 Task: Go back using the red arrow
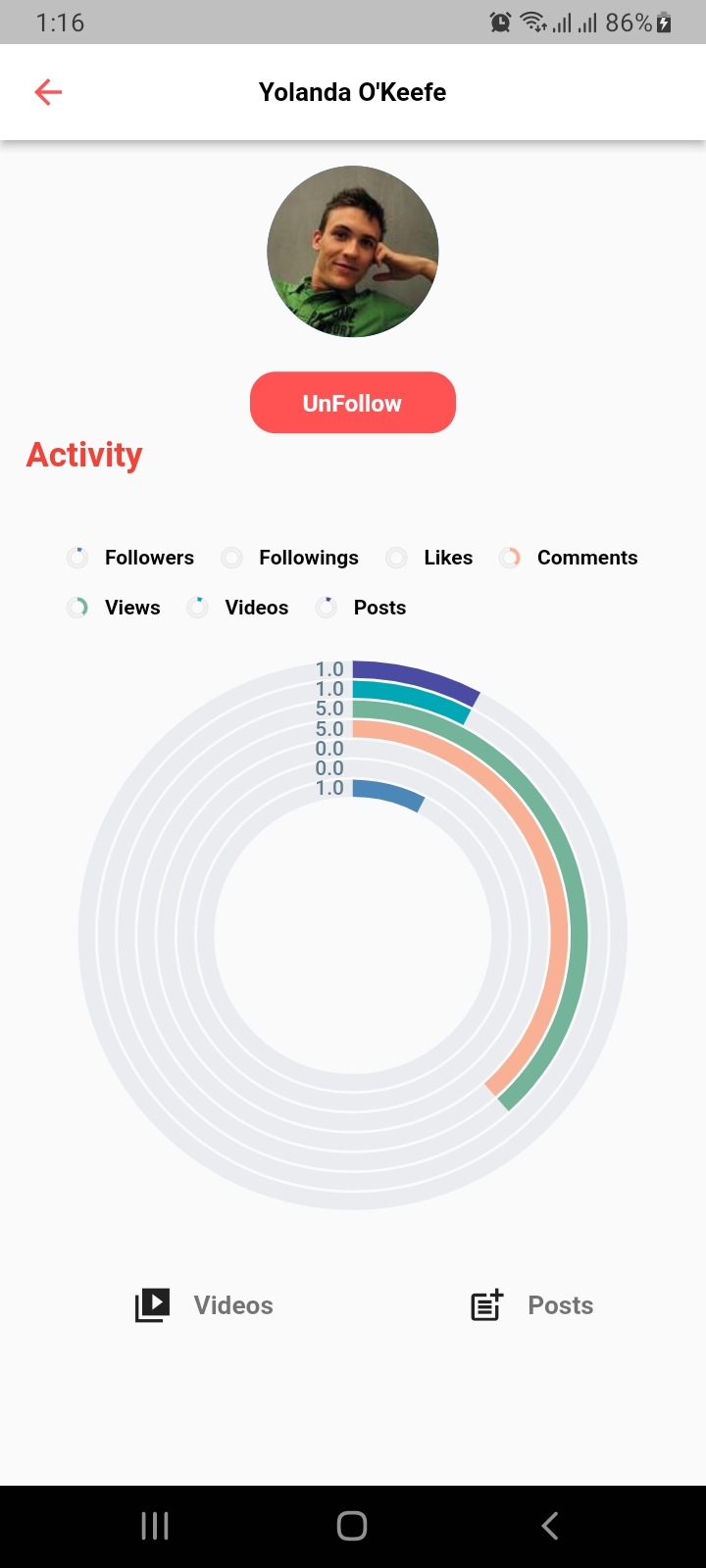tap(48, 92)
